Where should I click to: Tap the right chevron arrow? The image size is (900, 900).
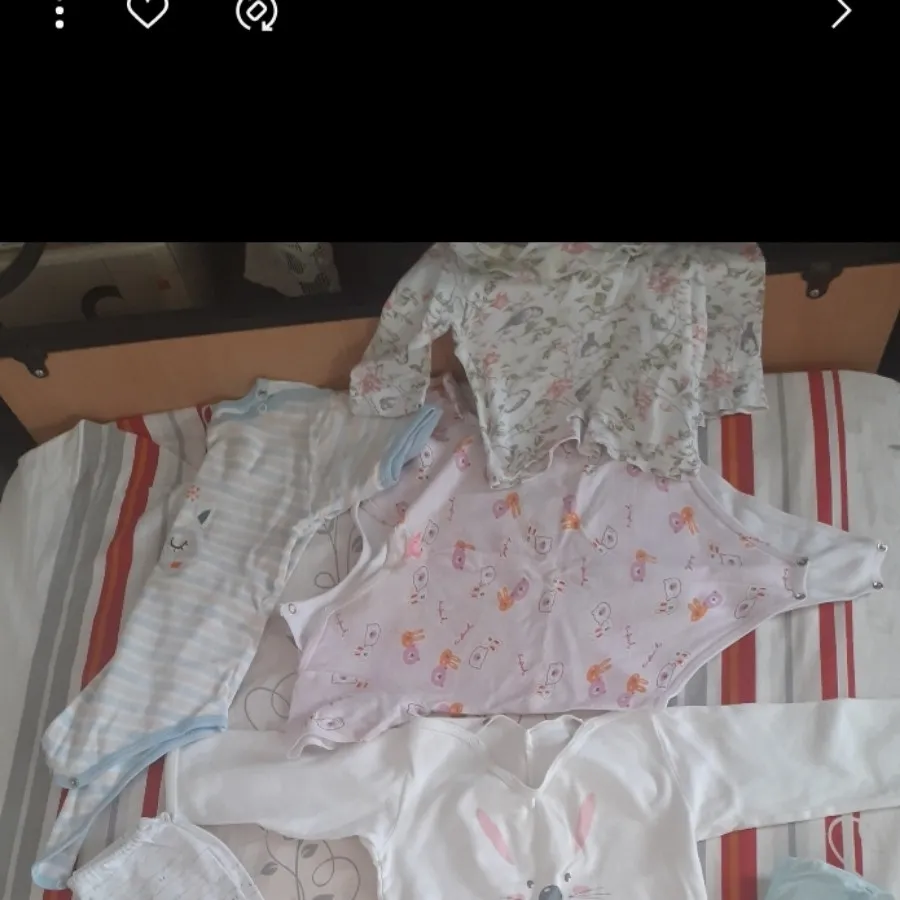pyautogui.click(x=842, y=12)
